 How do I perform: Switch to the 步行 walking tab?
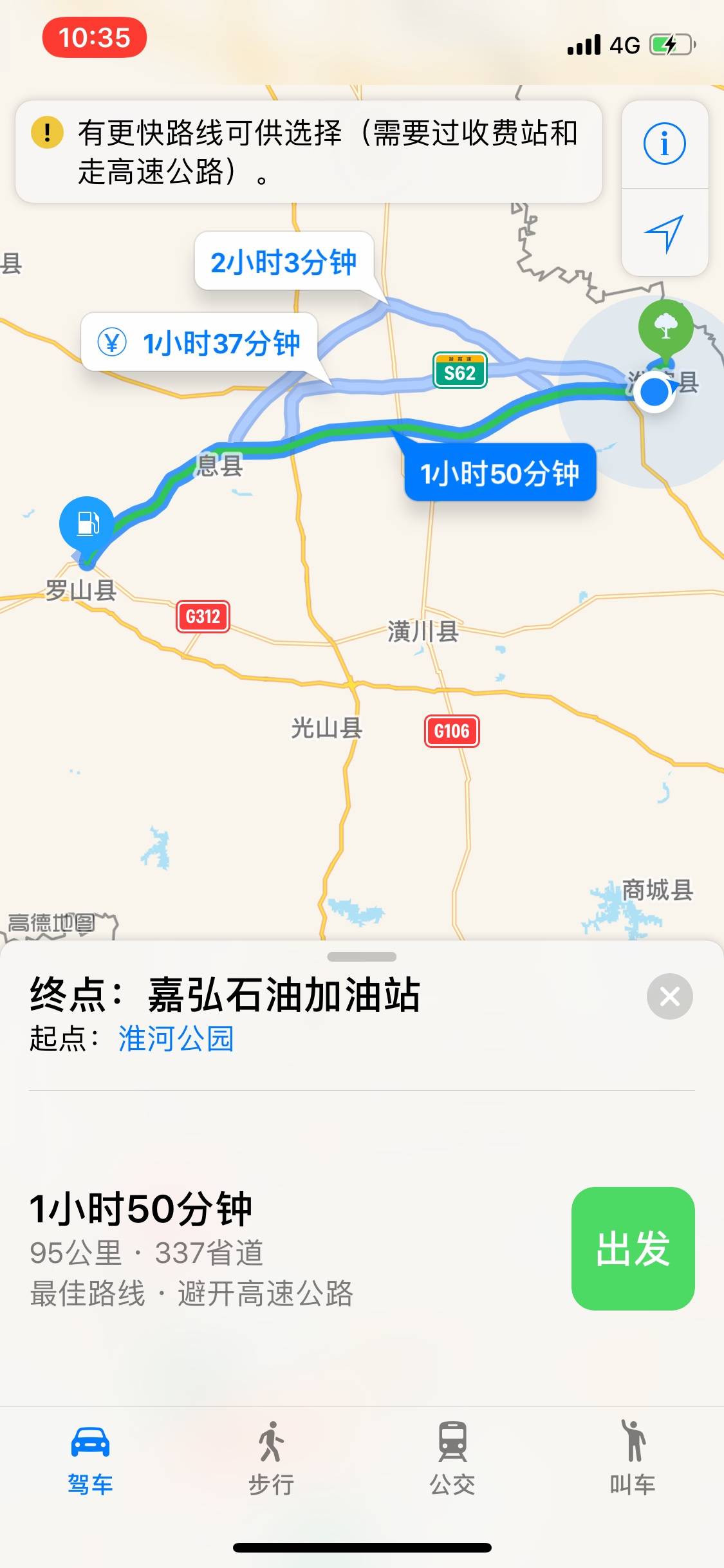pos(271,1458)
